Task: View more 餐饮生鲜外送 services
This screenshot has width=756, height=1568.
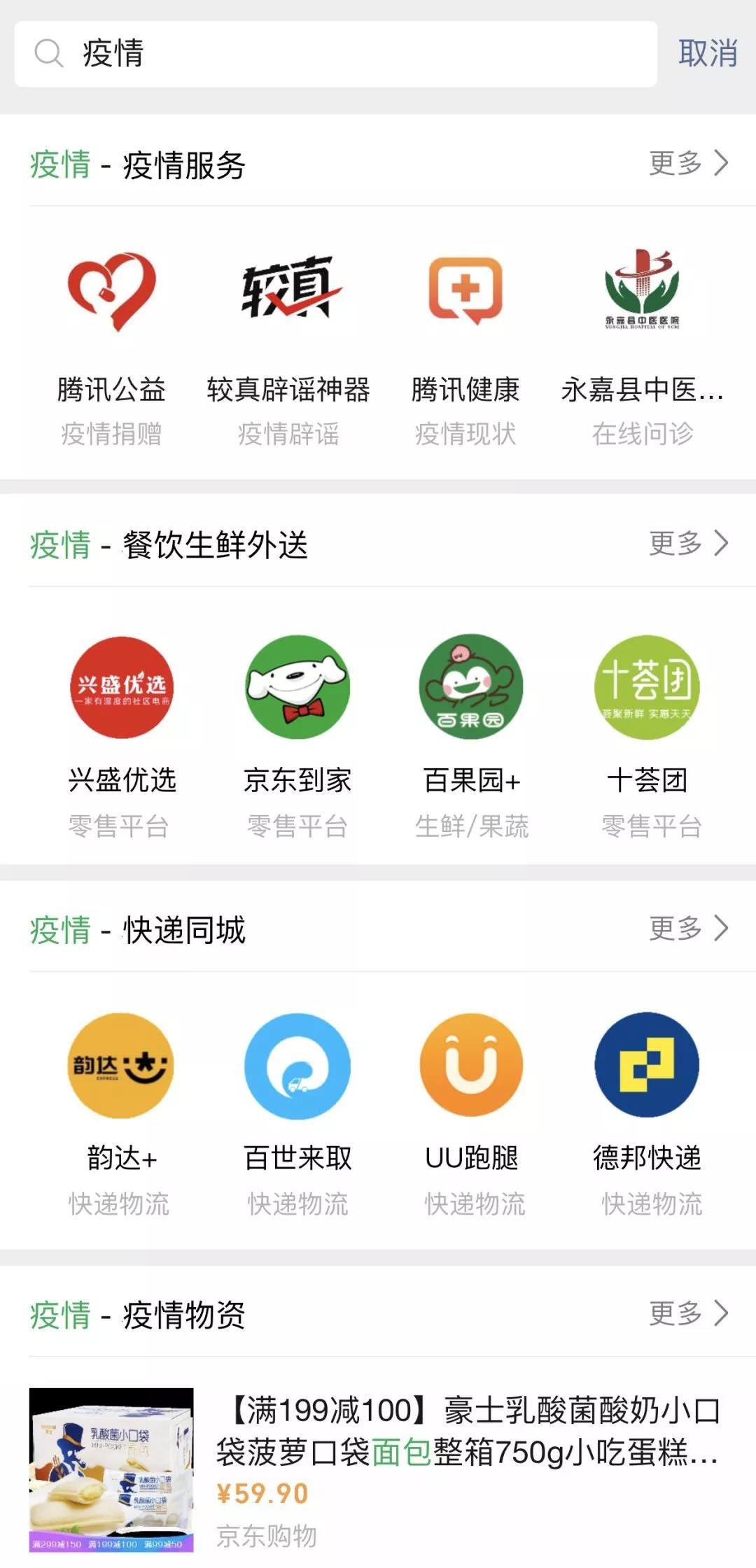Action: [688, 543]
